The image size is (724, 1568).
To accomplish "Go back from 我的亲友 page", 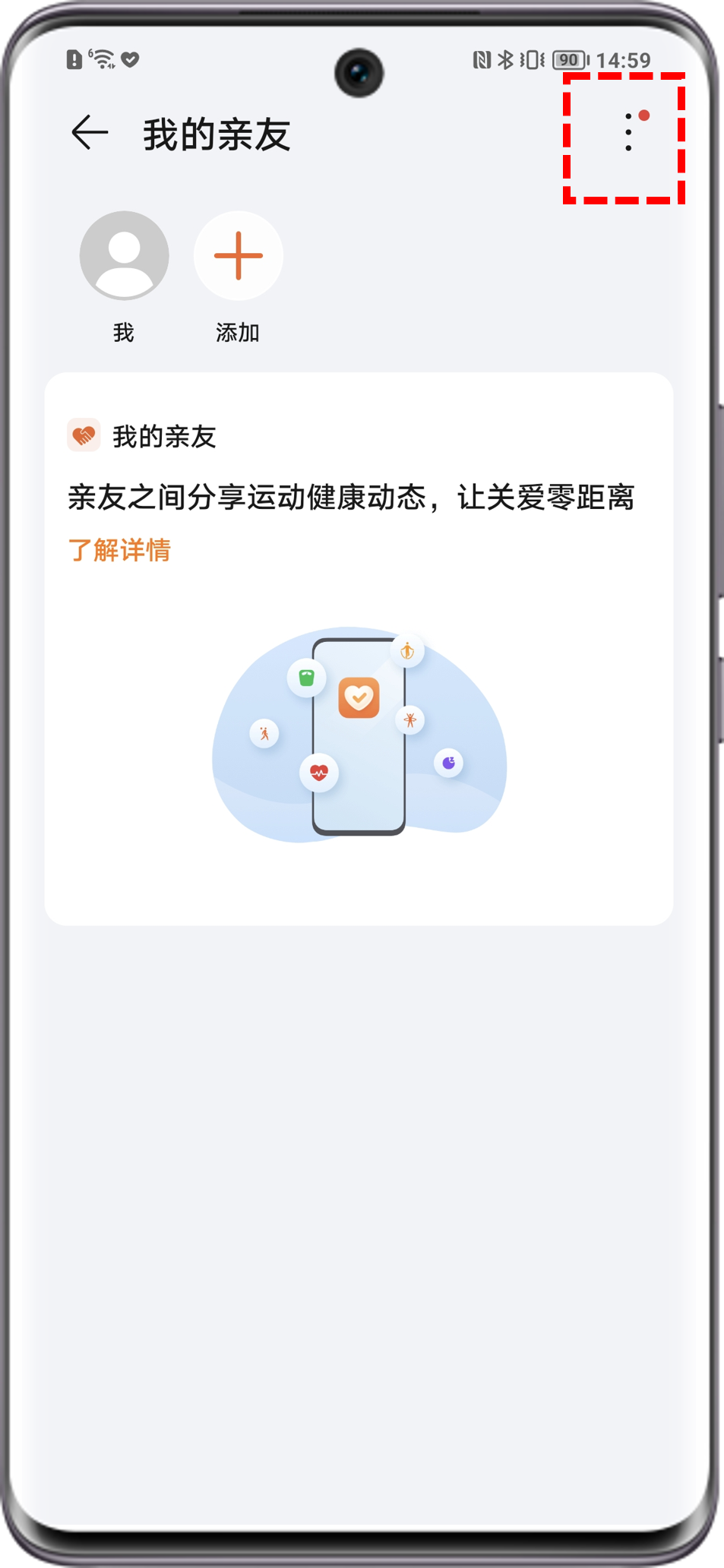I will pyautogui.click(x=90, y=133).
